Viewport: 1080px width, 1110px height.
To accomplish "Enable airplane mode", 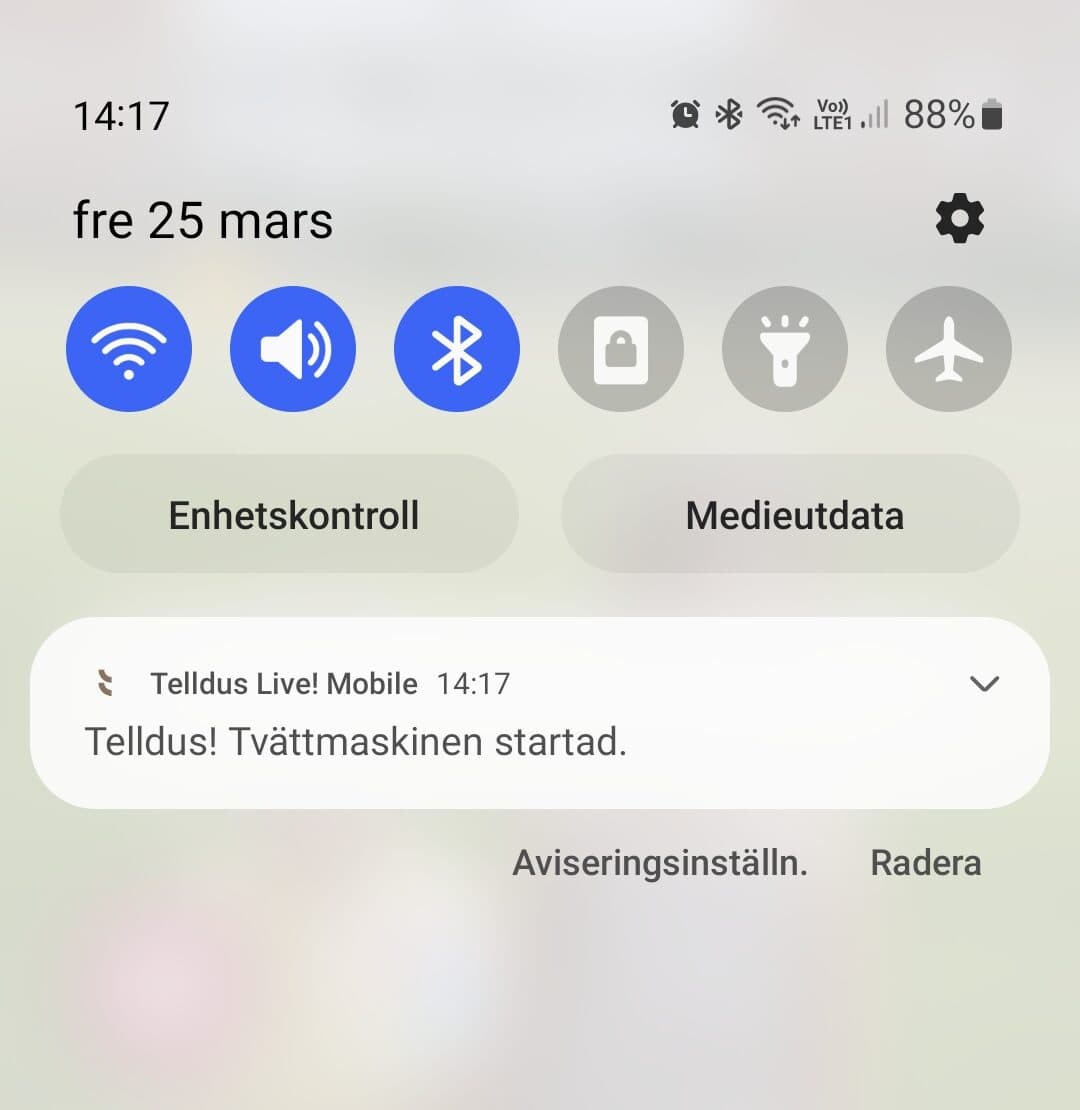I will 949,350.
